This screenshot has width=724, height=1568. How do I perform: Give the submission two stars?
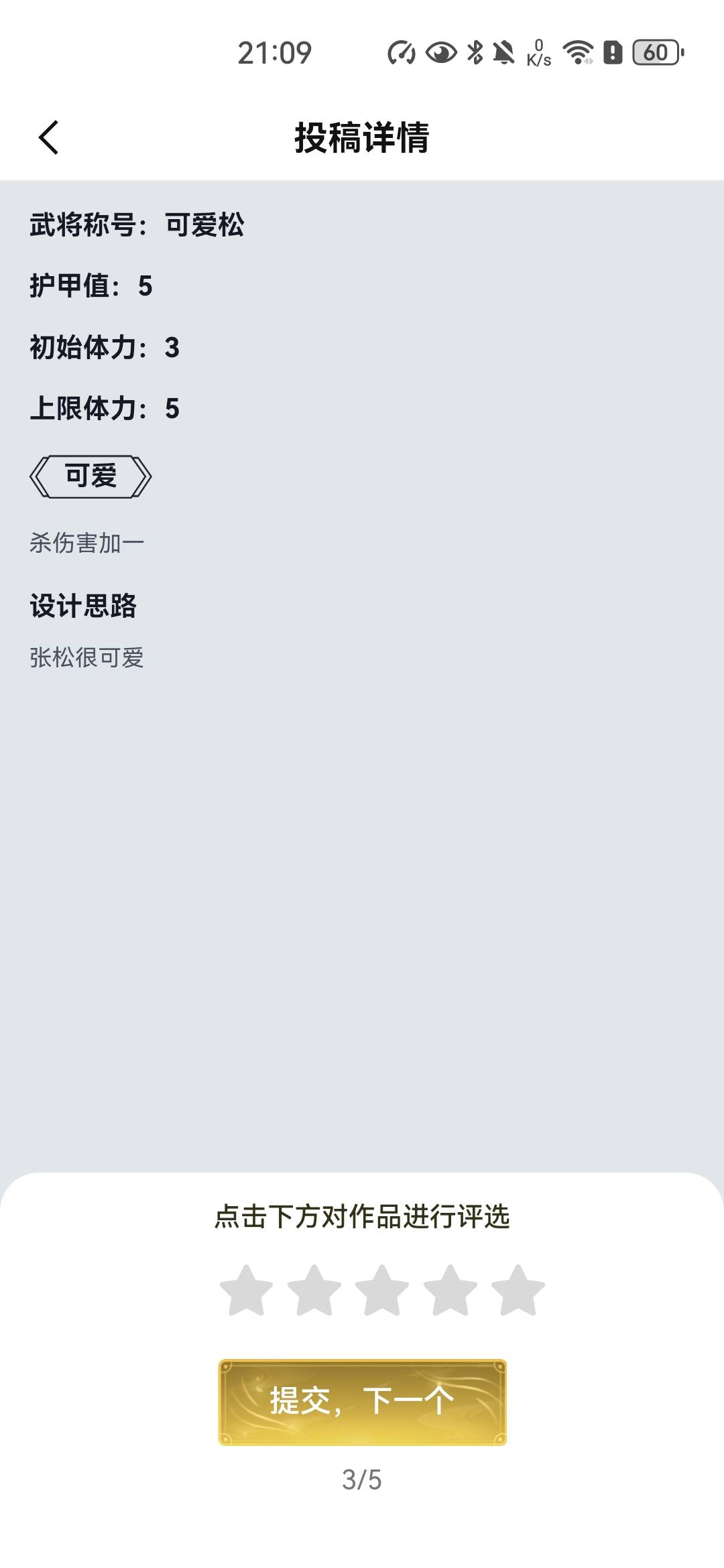(314, 1290)
